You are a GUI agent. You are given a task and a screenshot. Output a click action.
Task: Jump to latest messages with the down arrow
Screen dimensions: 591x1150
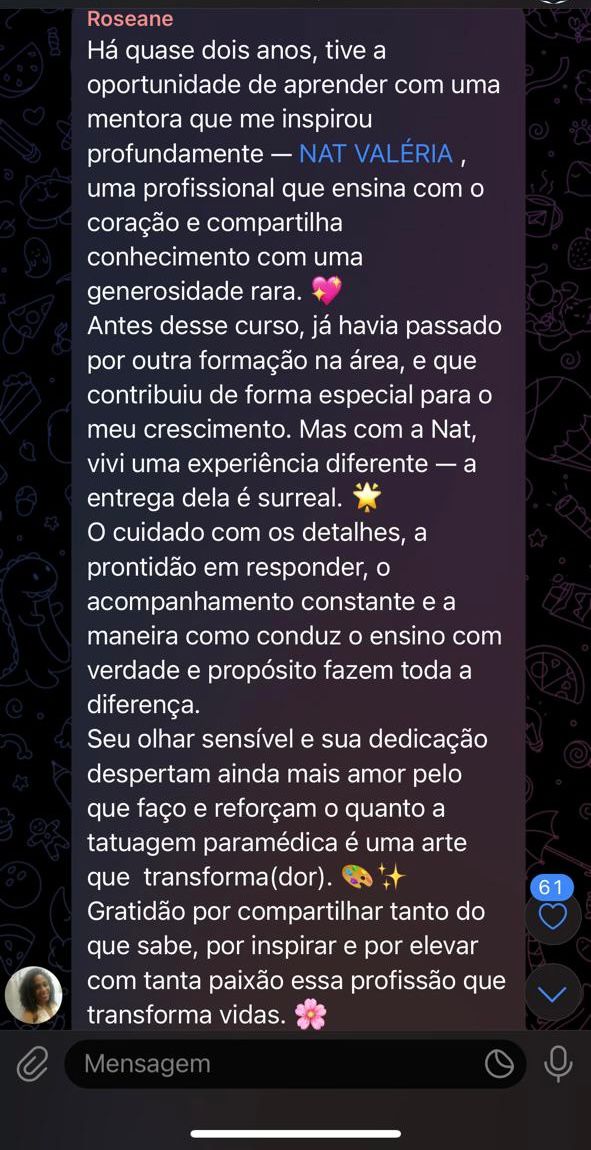tap(553, 994)
